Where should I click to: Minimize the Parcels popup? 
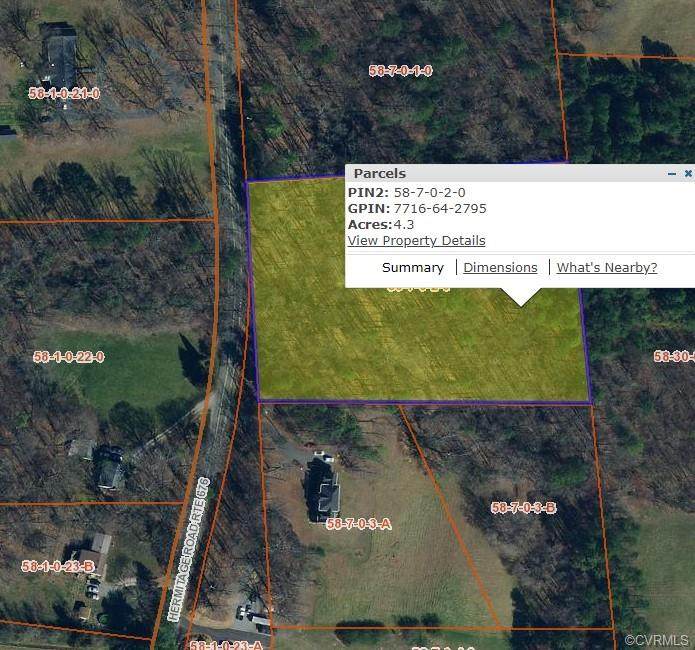[x=672, y=173]
